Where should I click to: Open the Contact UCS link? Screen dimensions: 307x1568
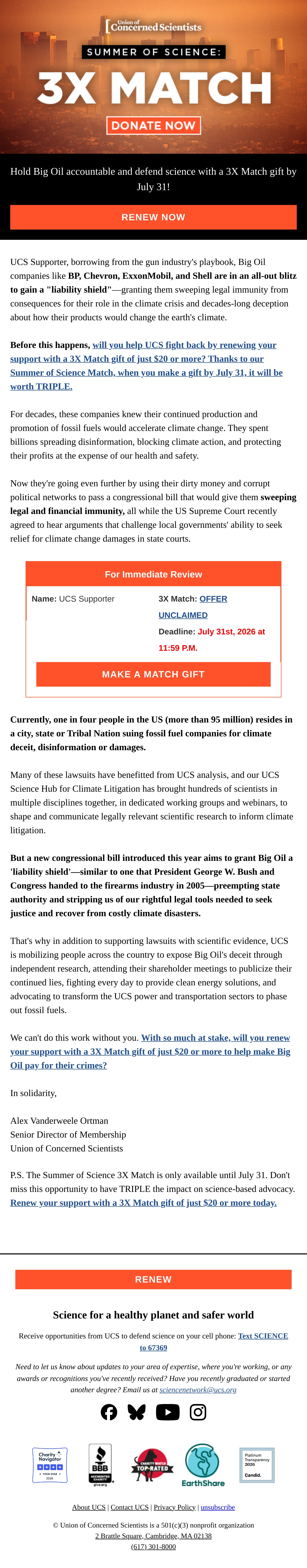[x=129, y=1507]
